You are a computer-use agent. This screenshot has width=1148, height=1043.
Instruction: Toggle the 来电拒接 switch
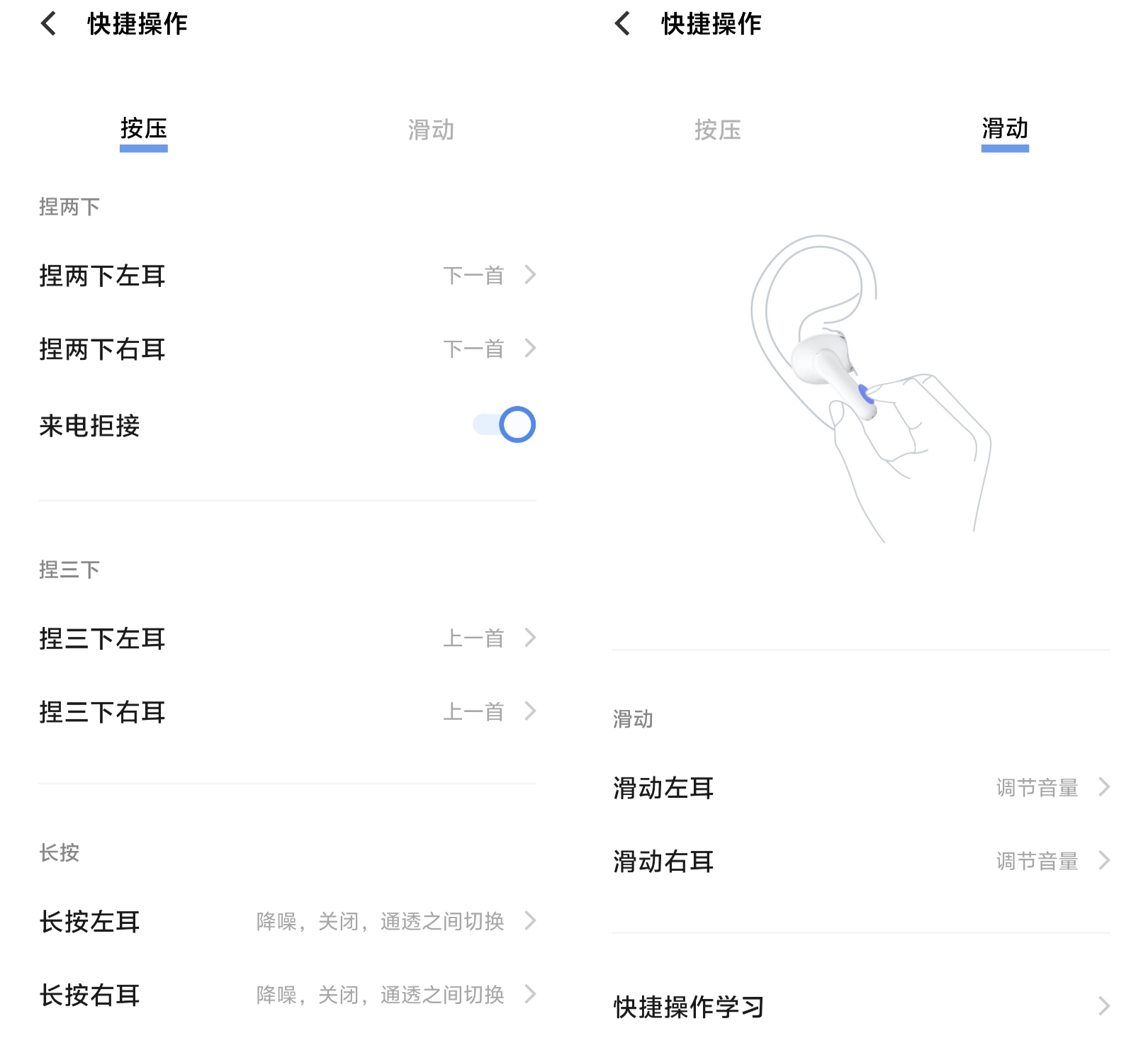505,425
